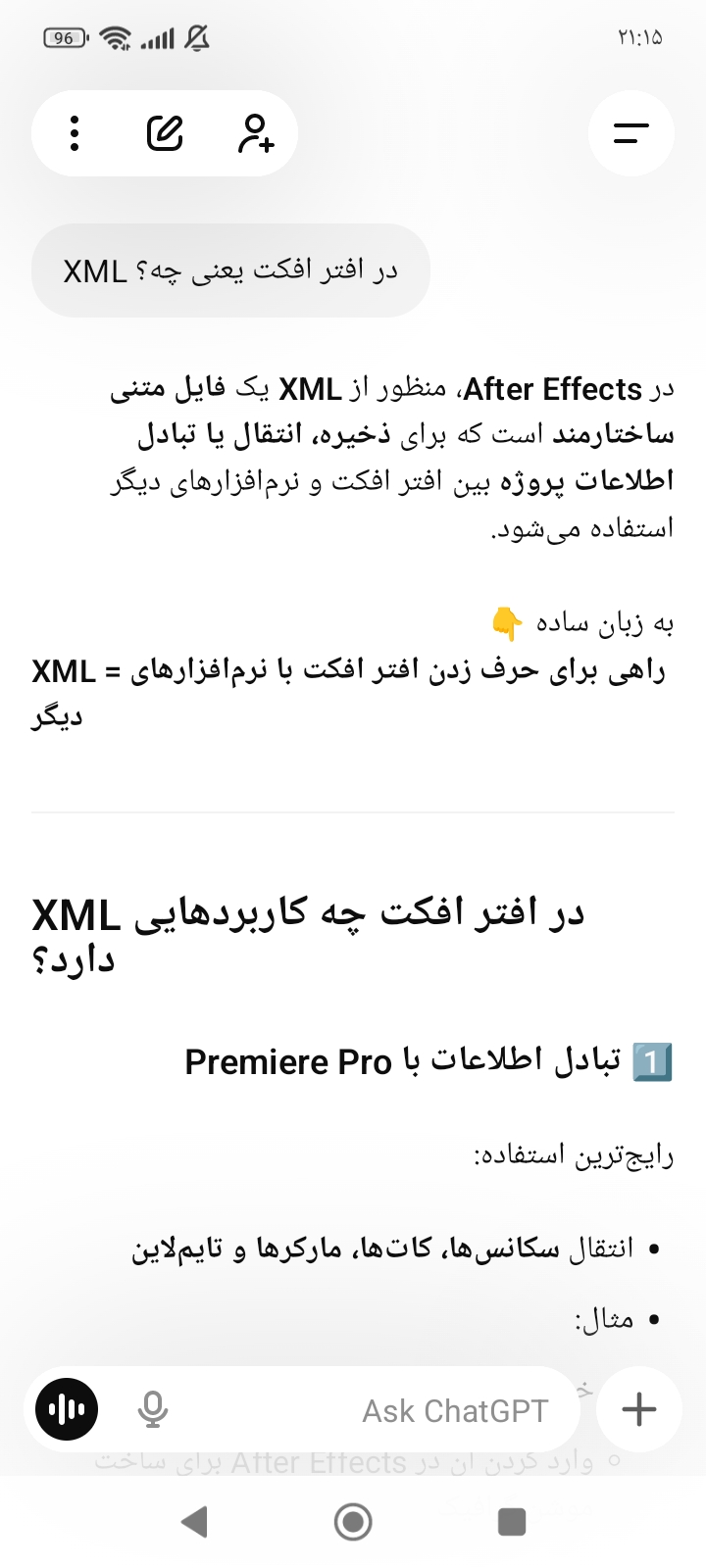Open recent apps with the square navigation button
Screen dimensions: 706x1568
(511, 1522)
